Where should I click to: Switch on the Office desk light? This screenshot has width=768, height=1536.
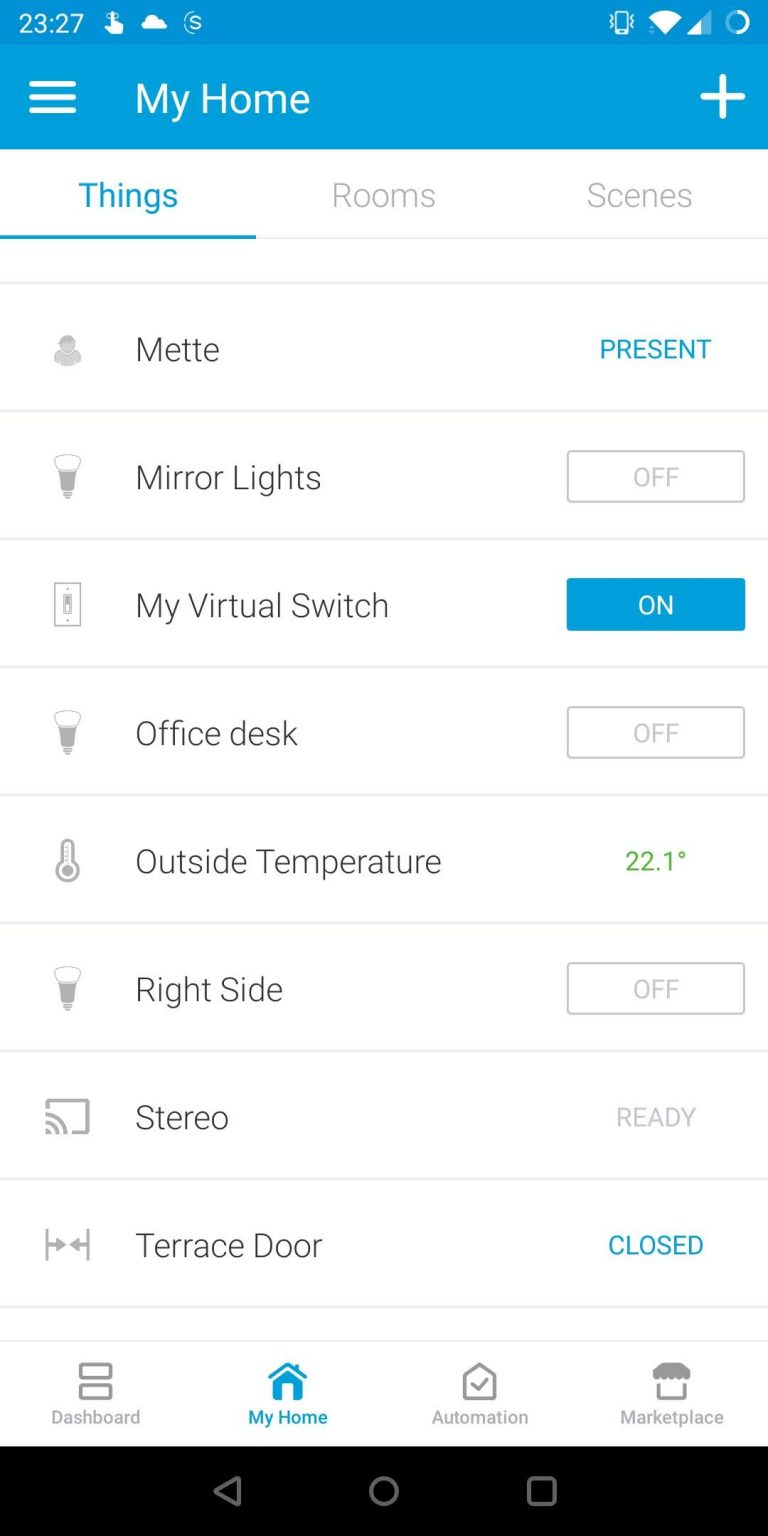[x=655, y=732]
